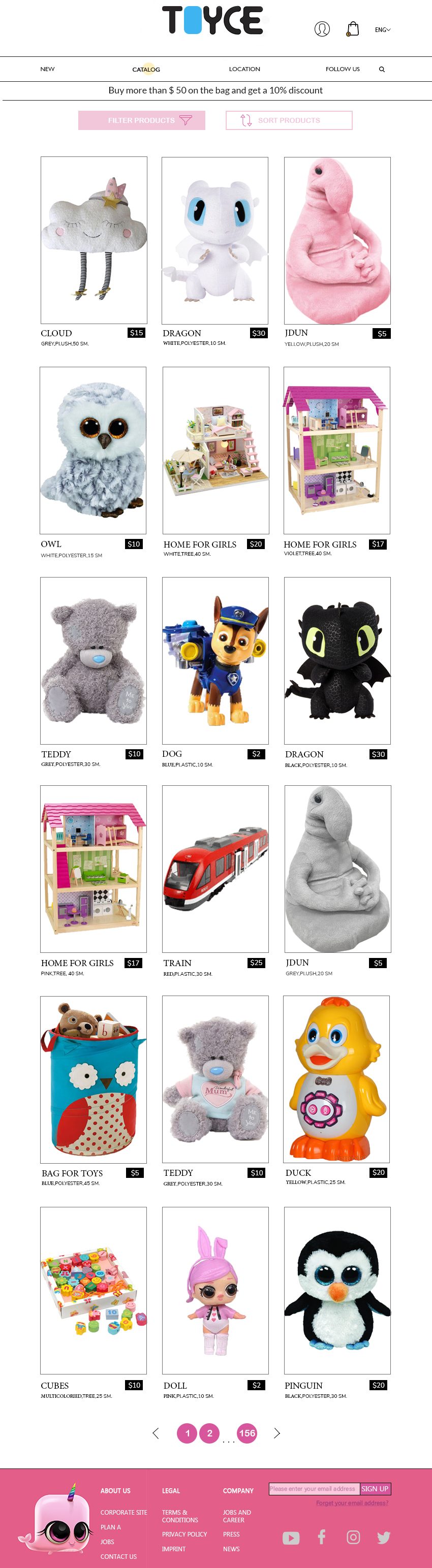Go to page 2 of the catalog

pyautogui.click(x=209, y=1433)
